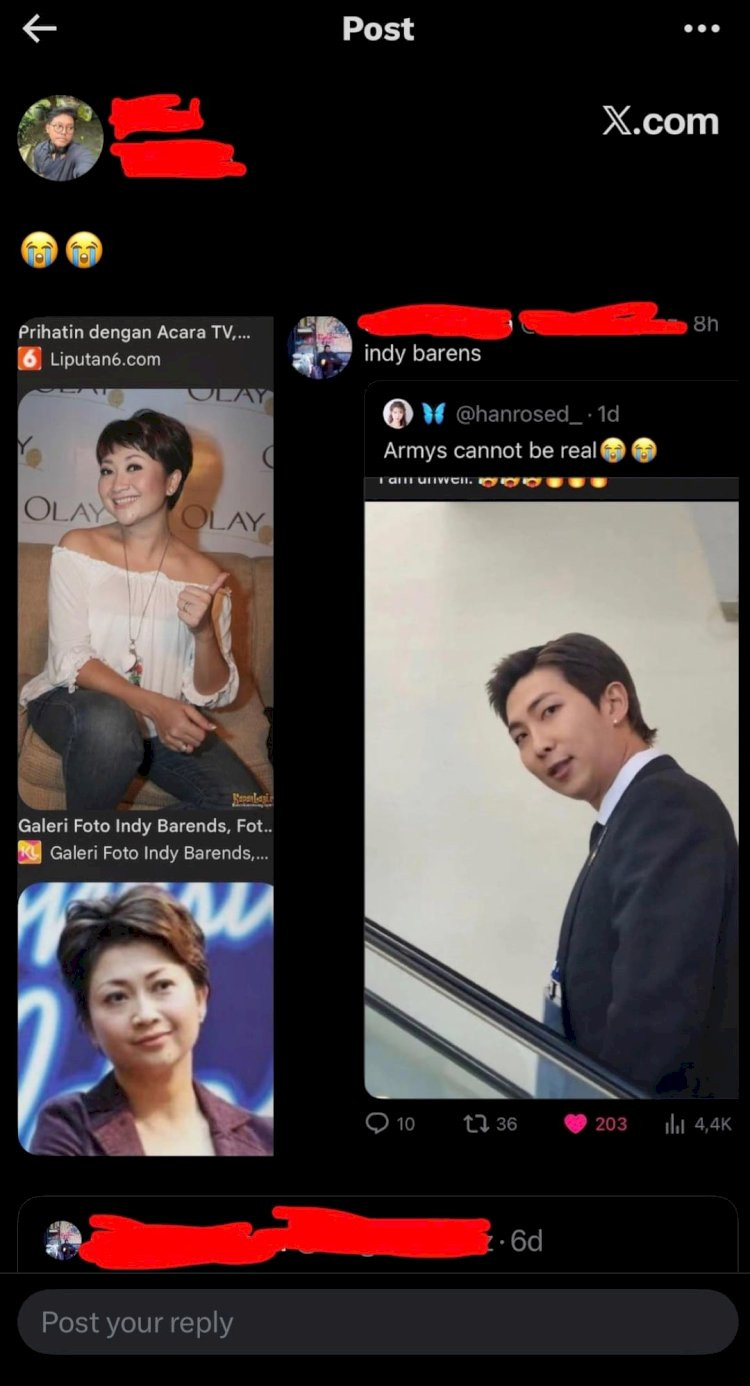The width and height of the screenshot is (750, 1386).
Task: Open the three-dot overflow menu
Action: [701, 29]
